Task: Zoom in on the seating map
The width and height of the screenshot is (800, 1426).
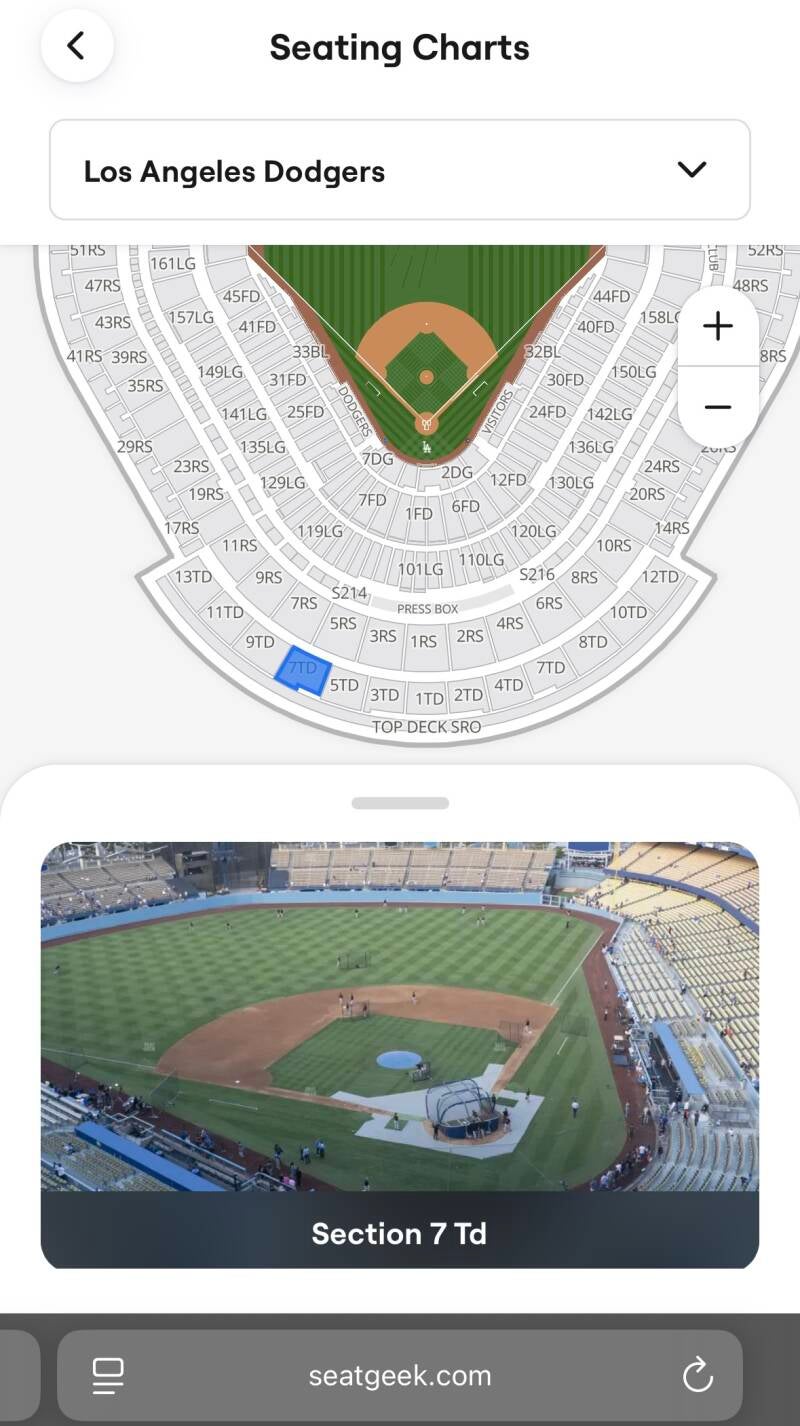Action: [x=717, y=326]
